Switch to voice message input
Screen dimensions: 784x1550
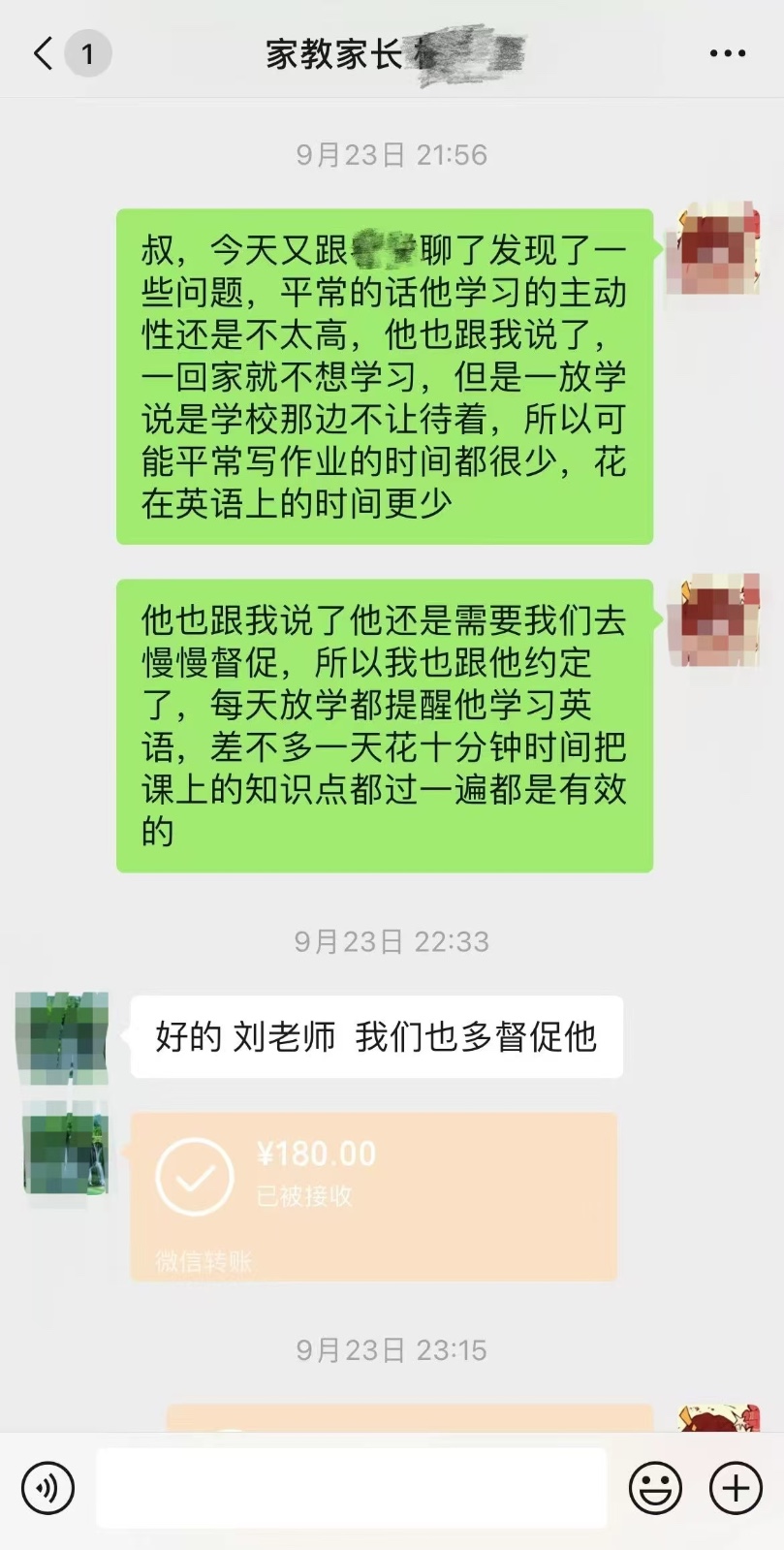pyautogui.click(x=47, y=1488)
